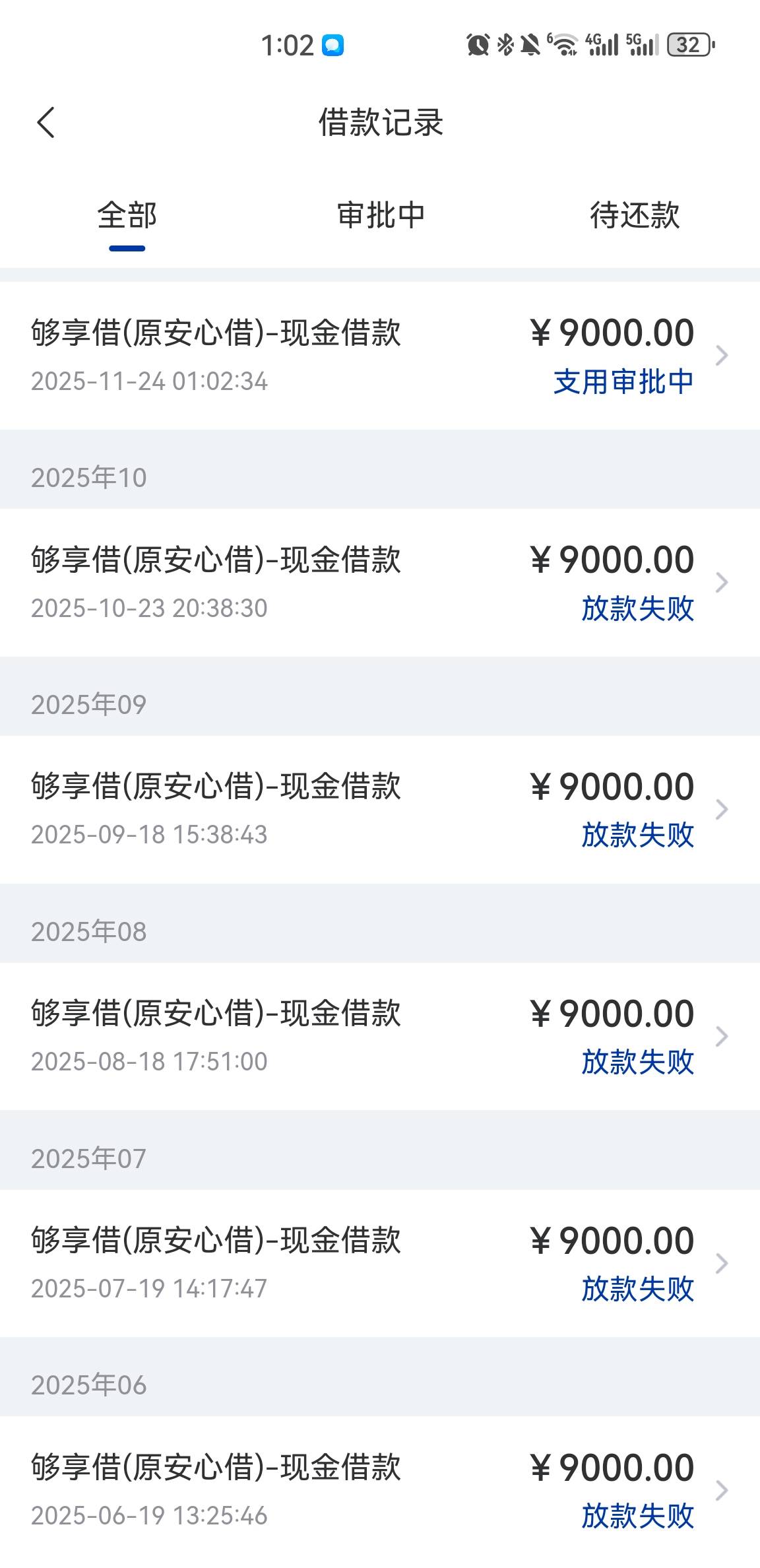Open the loan record from 2025-06-19
This screenshot has width=760, height=1568.
380,1490
